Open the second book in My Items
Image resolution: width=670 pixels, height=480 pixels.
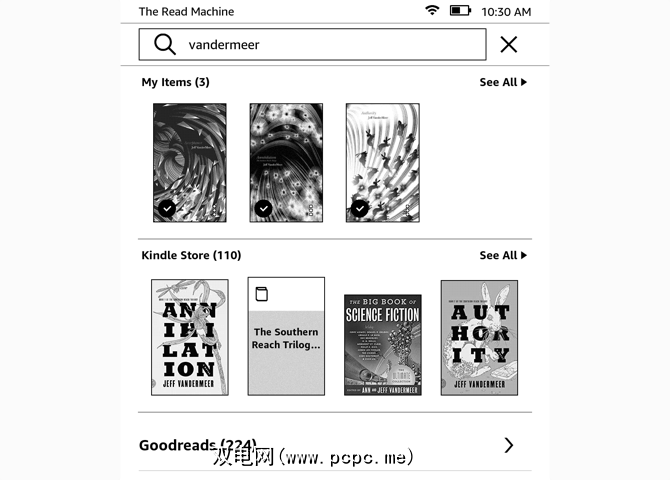tap(286, 162)
